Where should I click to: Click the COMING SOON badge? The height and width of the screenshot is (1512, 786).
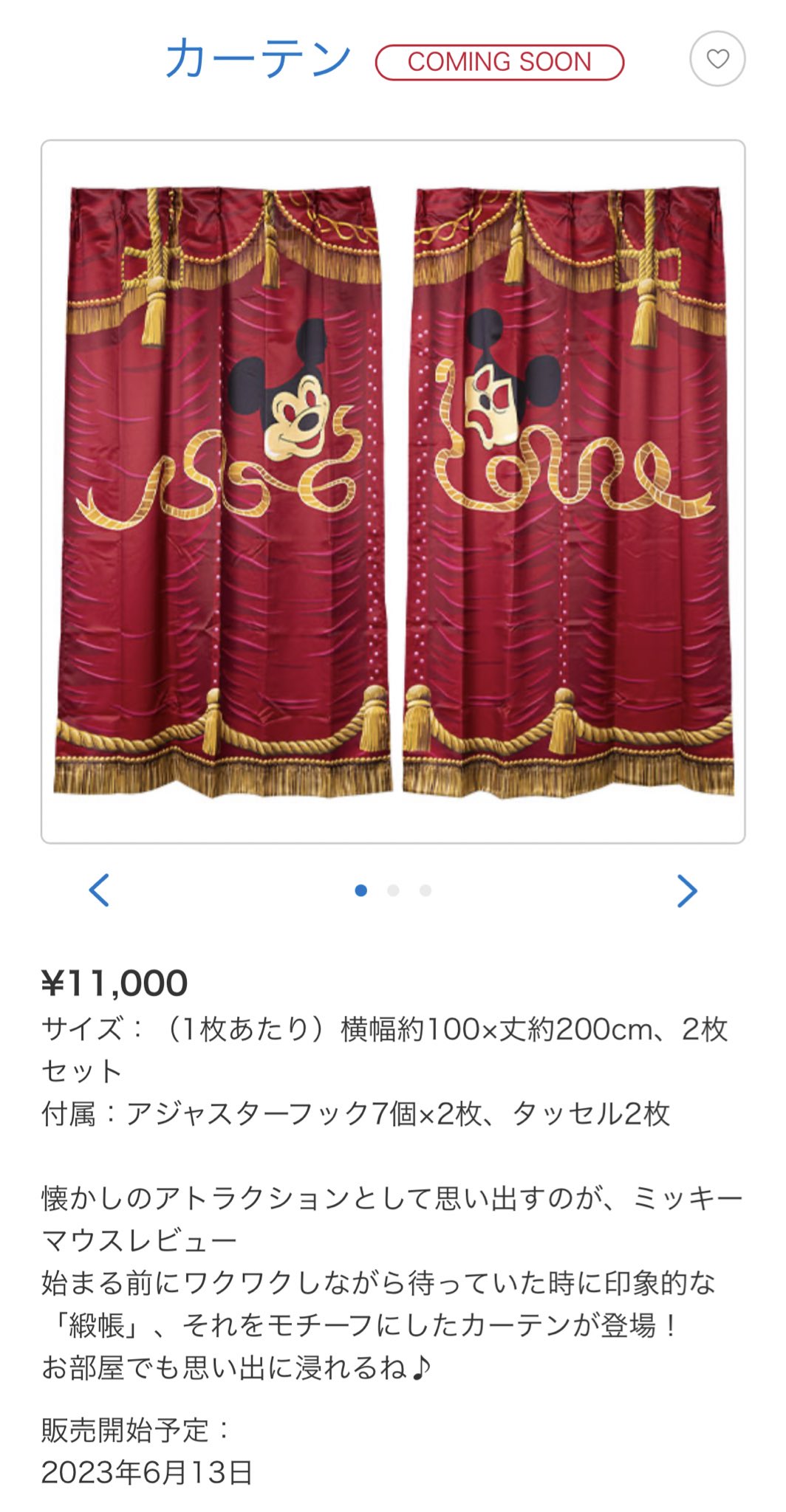click(x=498, y=62)
